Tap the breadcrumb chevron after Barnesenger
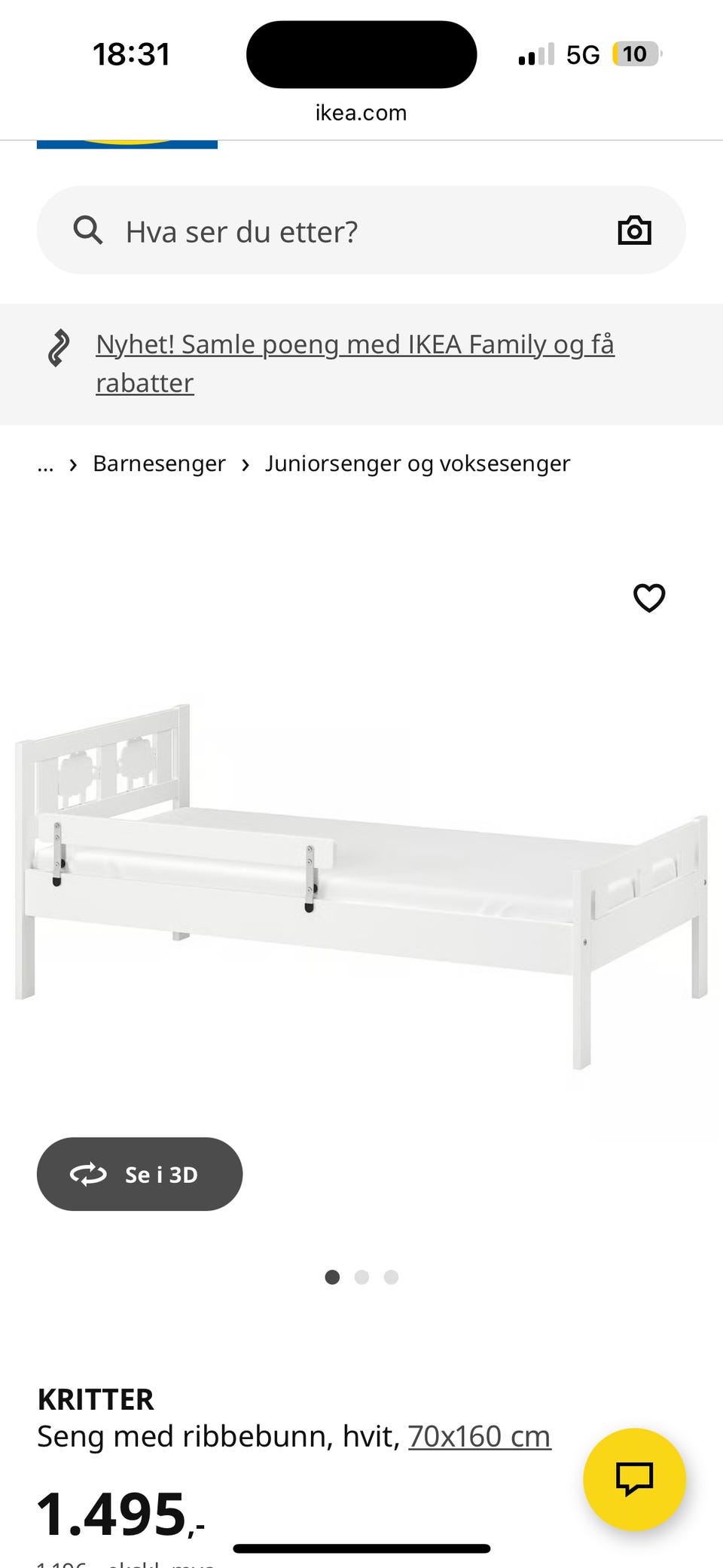 tap(245, 464)
